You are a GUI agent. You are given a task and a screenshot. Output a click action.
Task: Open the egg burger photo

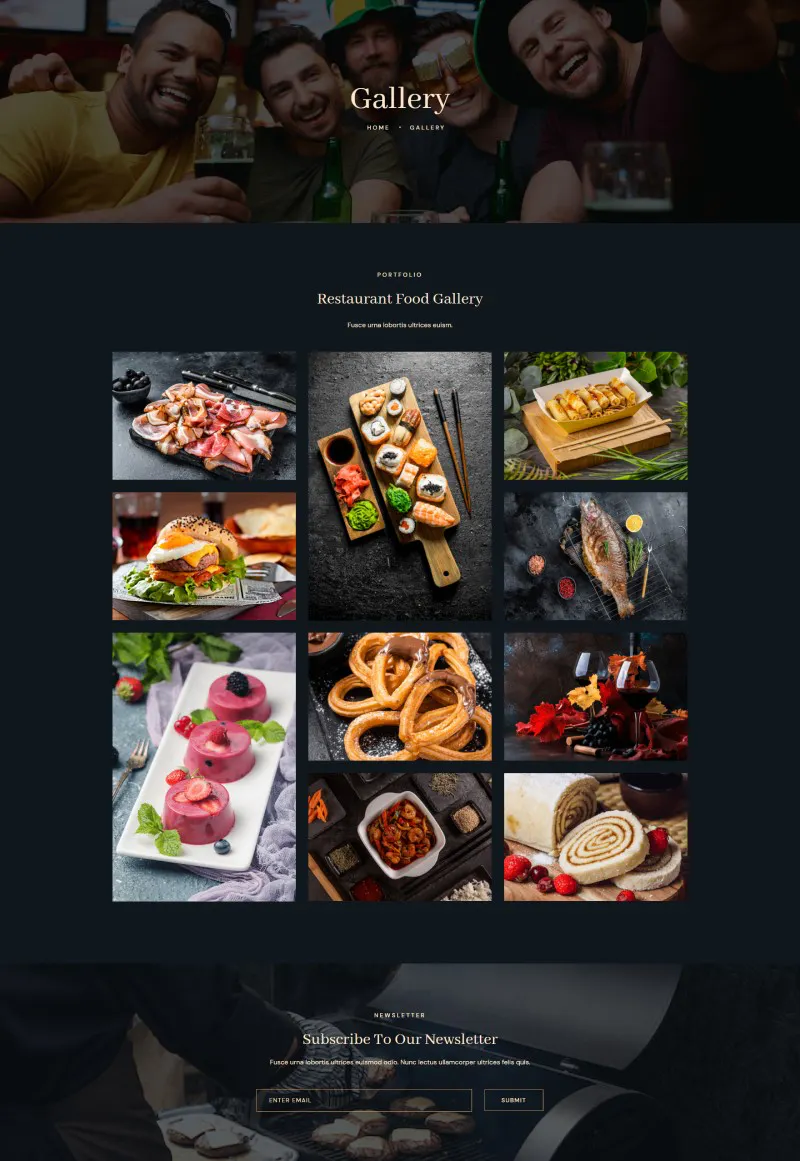pos(204,555)
